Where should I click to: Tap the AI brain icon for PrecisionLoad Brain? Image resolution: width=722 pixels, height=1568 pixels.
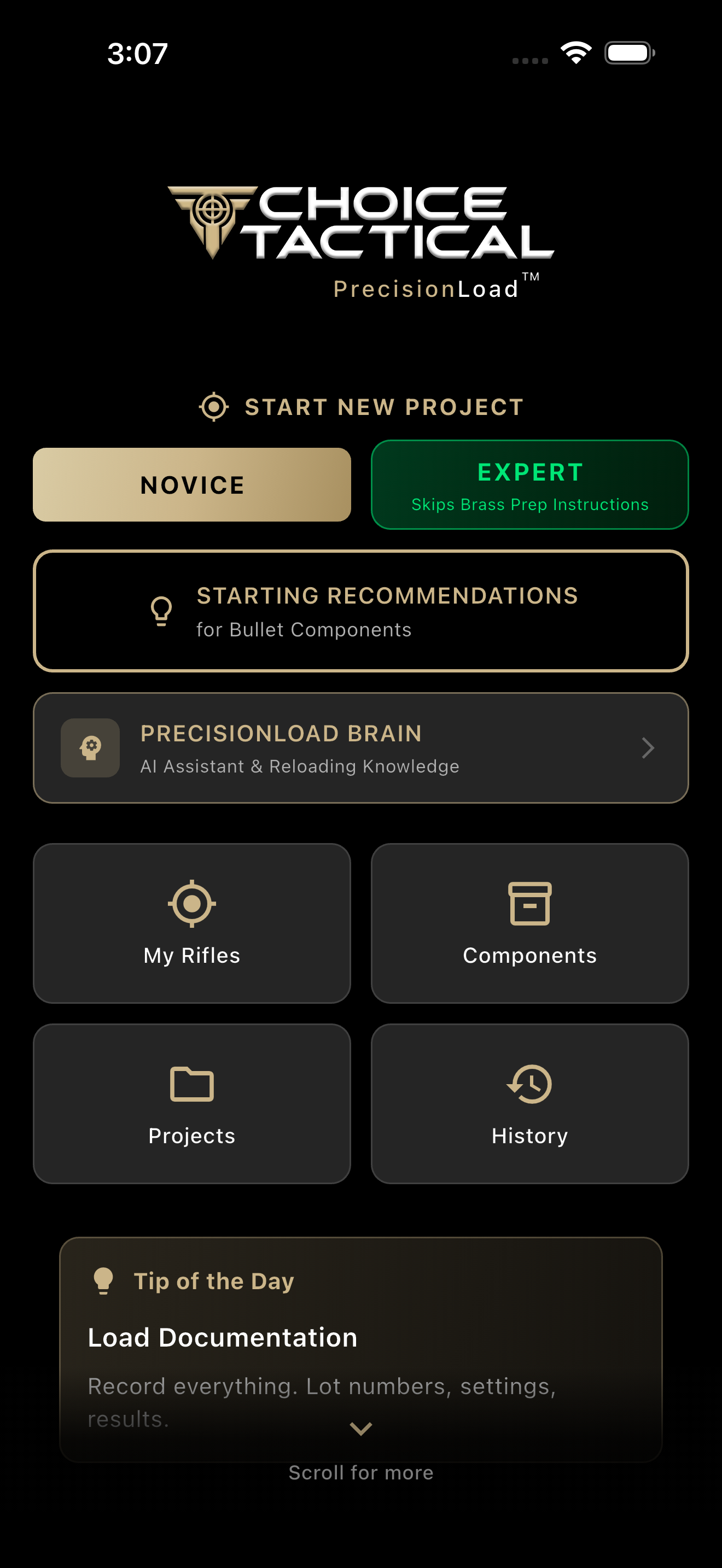click(90, 747)
